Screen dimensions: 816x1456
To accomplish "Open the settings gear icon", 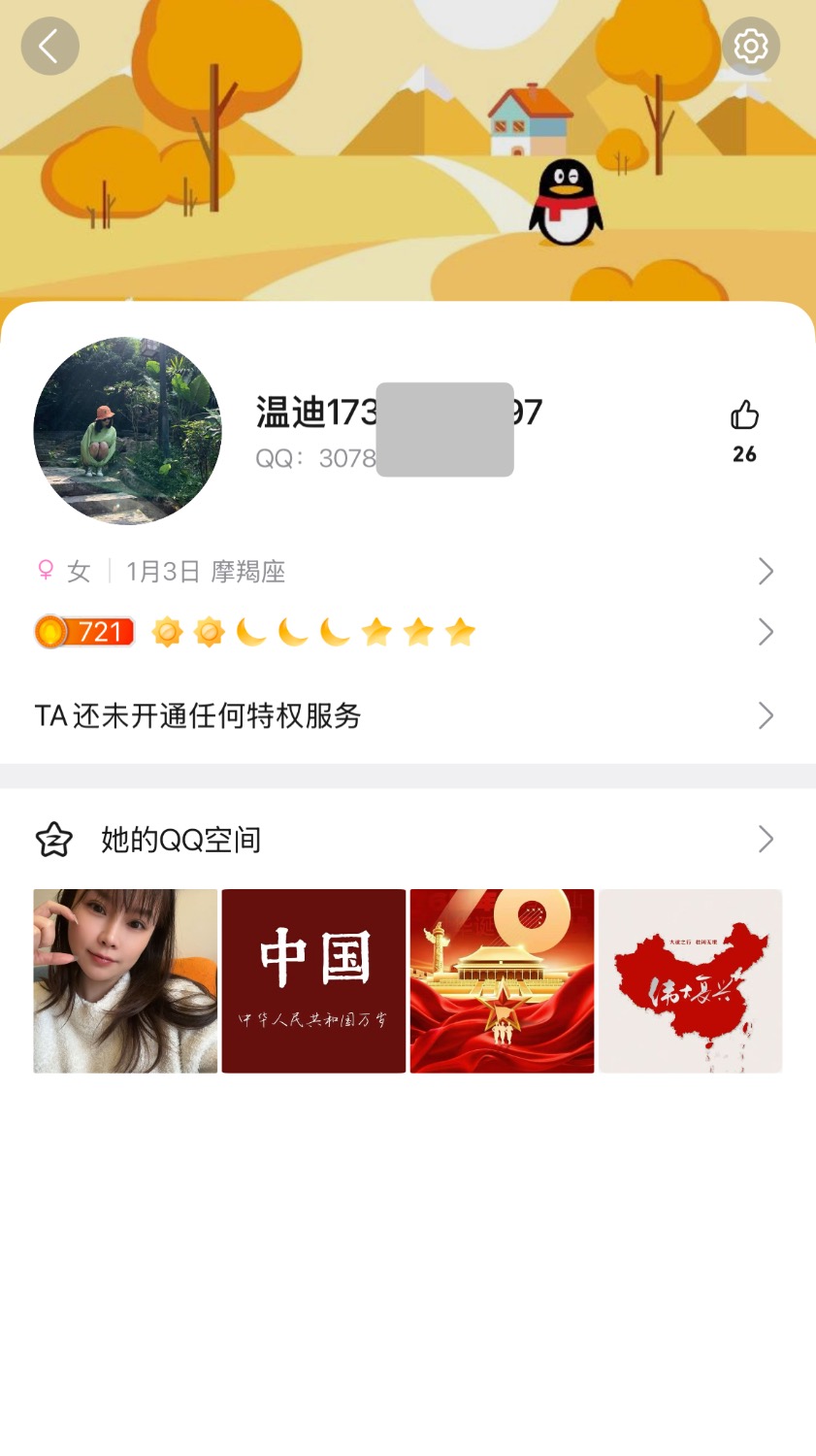I will (750, 46).
